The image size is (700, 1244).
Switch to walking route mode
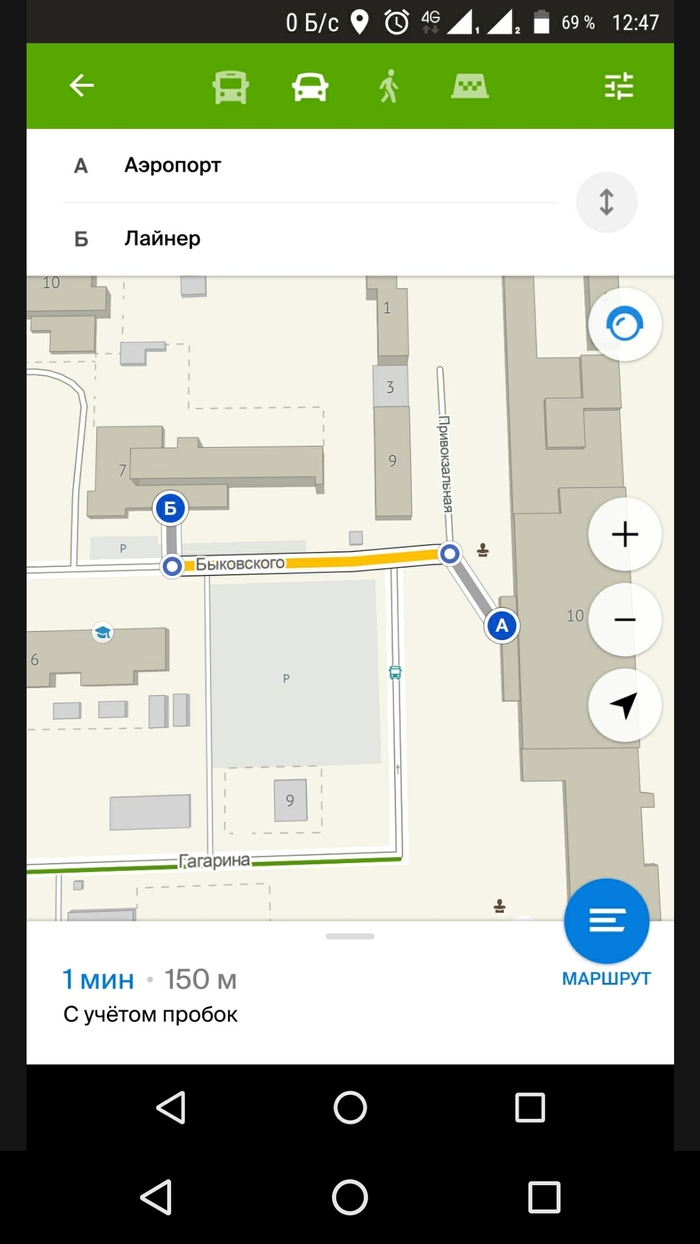[x=388, y=87]
